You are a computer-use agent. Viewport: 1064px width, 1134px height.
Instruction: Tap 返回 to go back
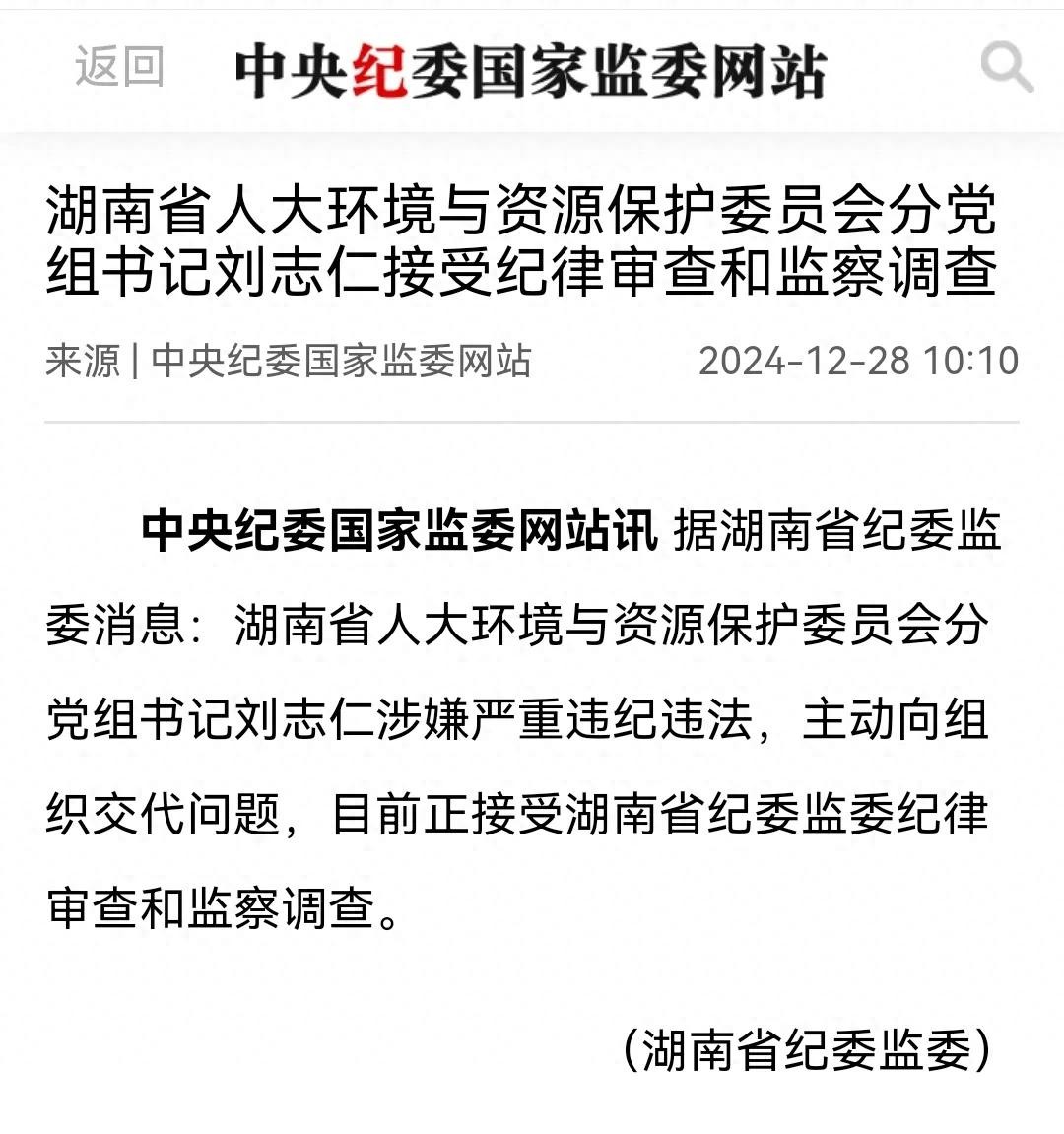click(119, 66)
